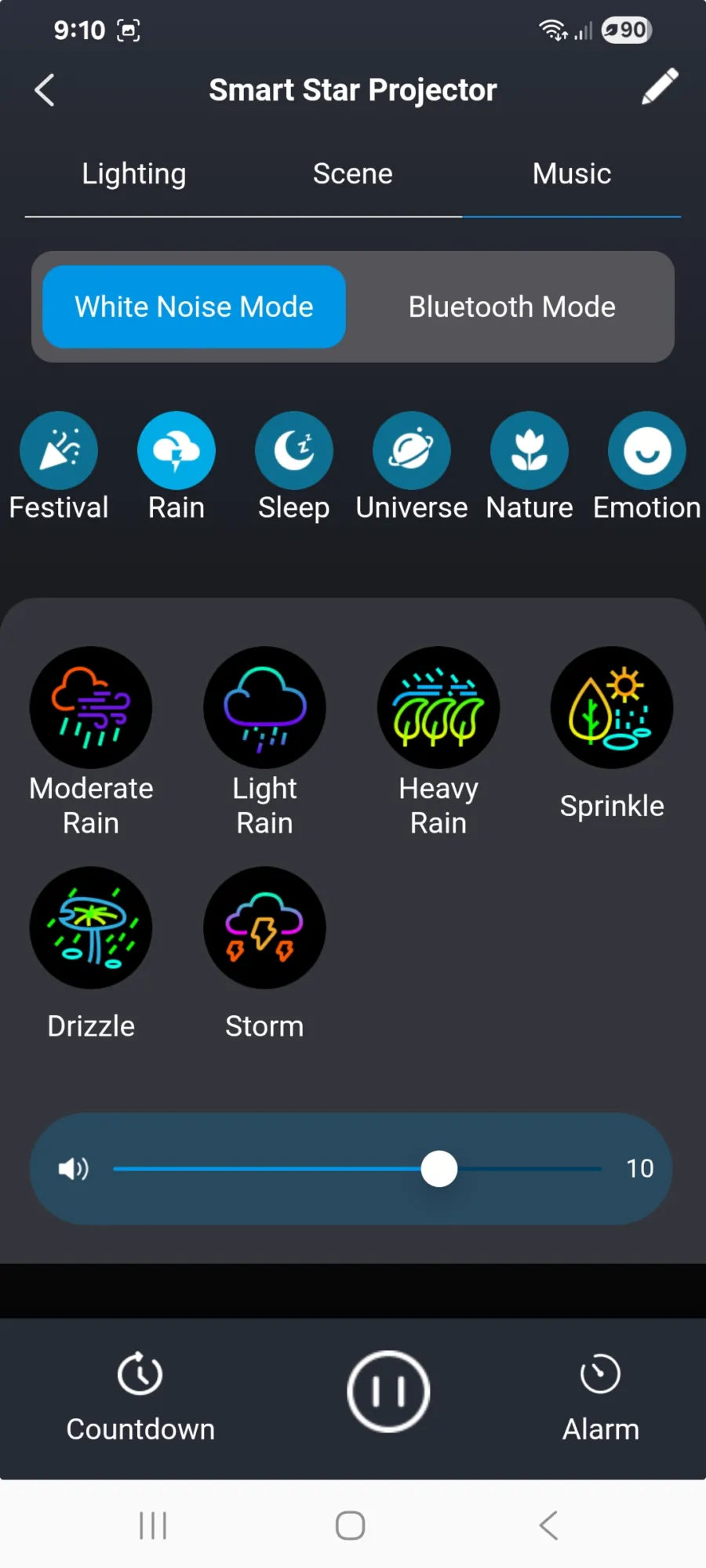Tap the pencil edit icon
This screenshot has width=706, height=1568.
tap(660, 87)
